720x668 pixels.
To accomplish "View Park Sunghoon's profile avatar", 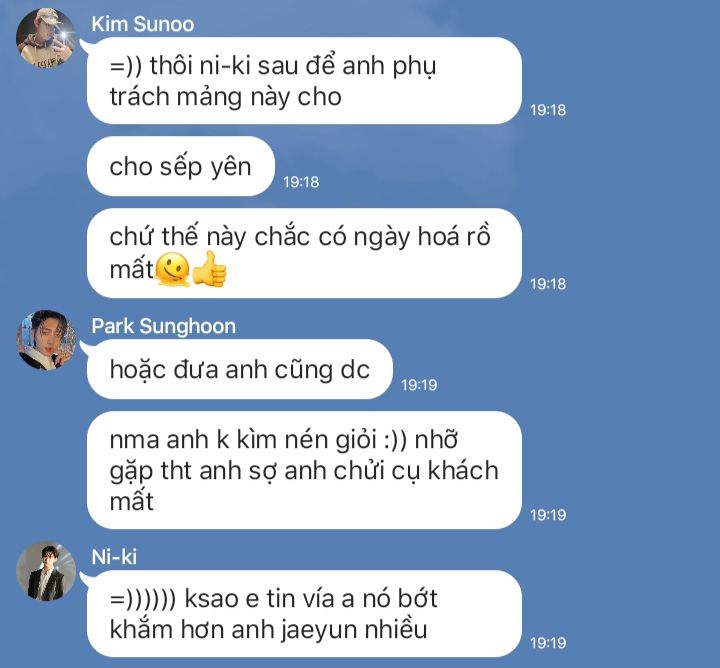I will [x=46, y=339].
